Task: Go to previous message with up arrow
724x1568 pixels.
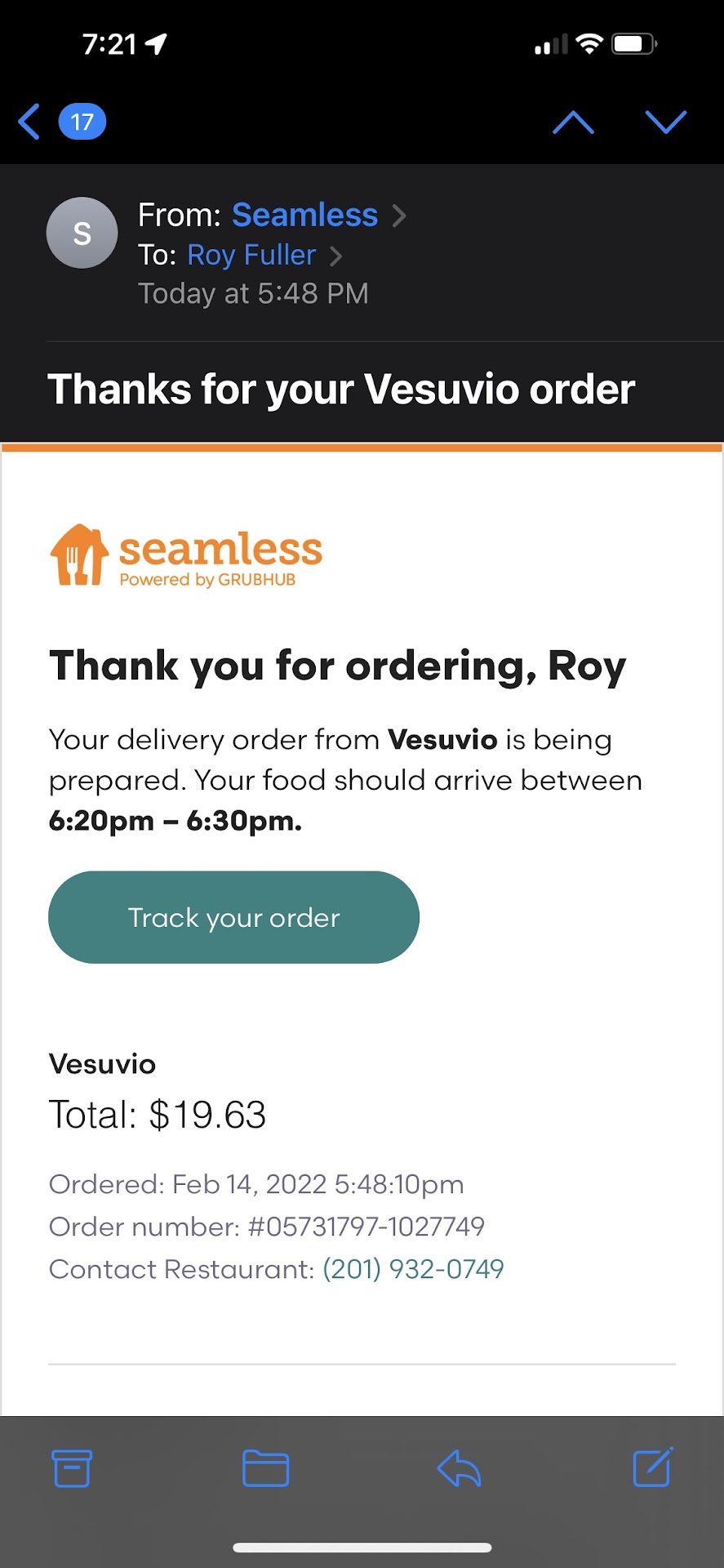Action: click(x=573, y=122)
